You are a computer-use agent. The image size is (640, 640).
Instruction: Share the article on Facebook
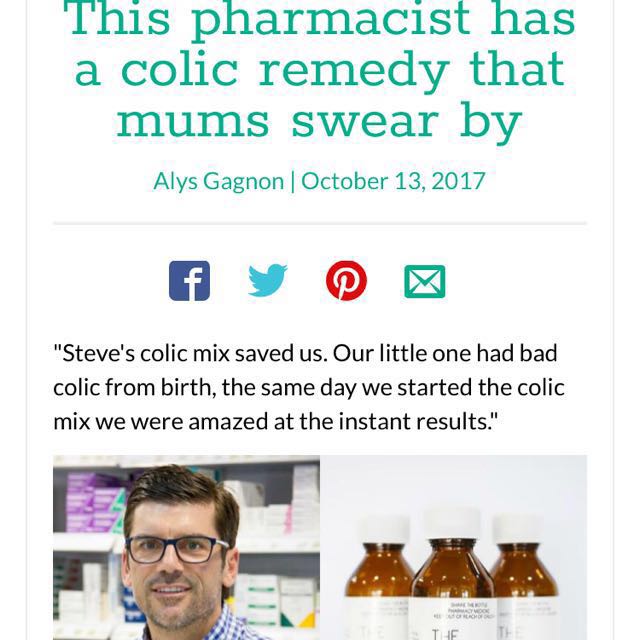189,281
